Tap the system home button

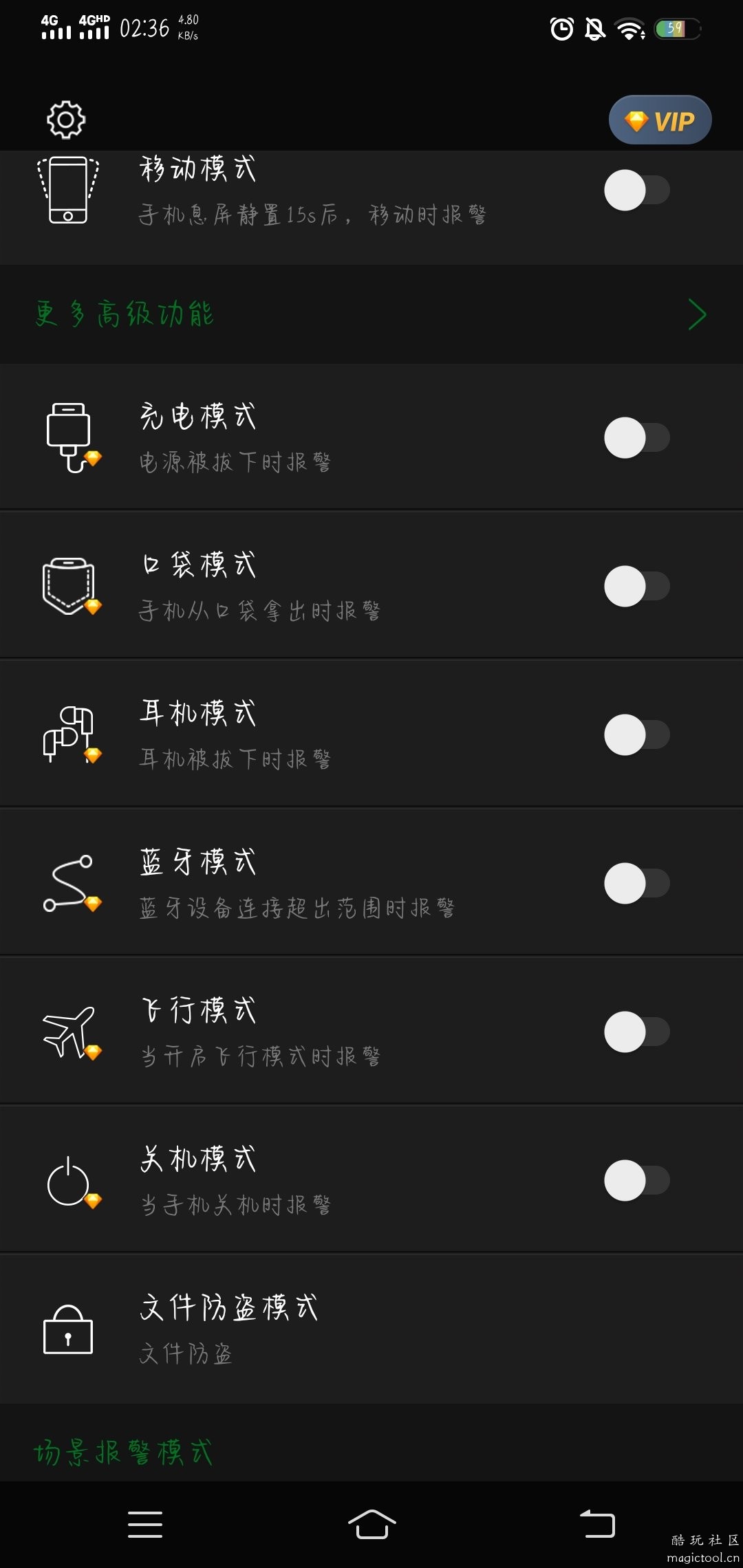[371, 1524]
